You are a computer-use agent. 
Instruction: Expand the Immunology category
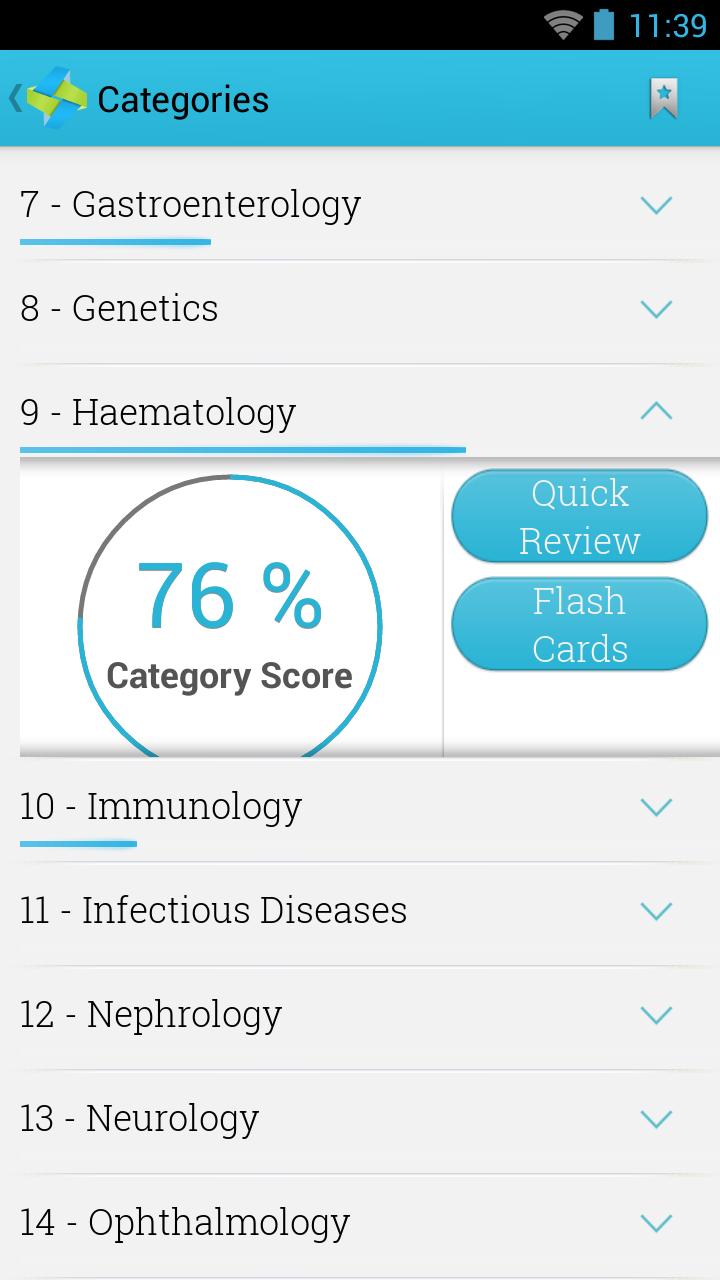pyautogui.click(x=656, y=807)
